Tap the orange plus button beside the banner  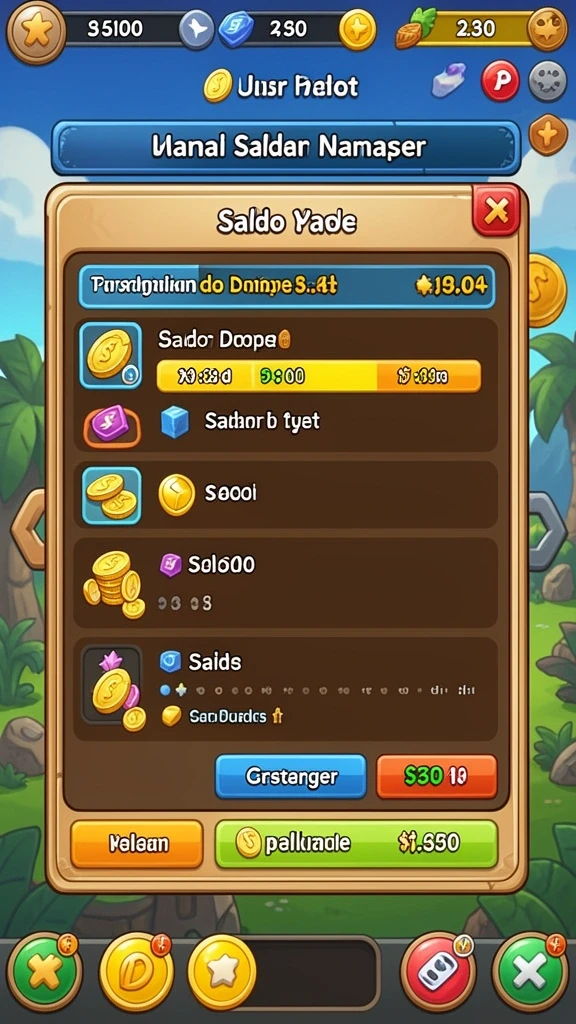(547, 135)
